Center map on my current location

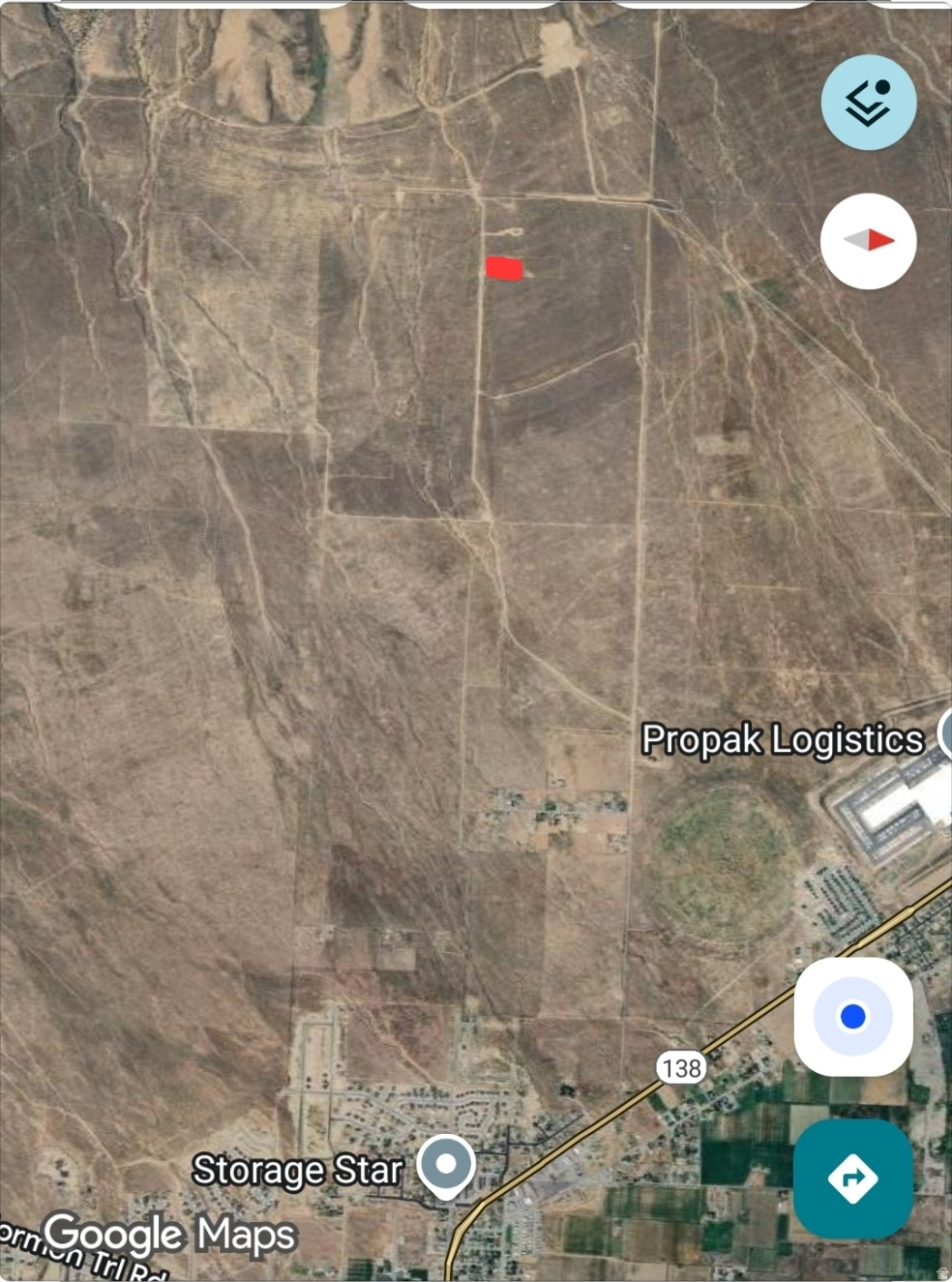(852, 1017)
